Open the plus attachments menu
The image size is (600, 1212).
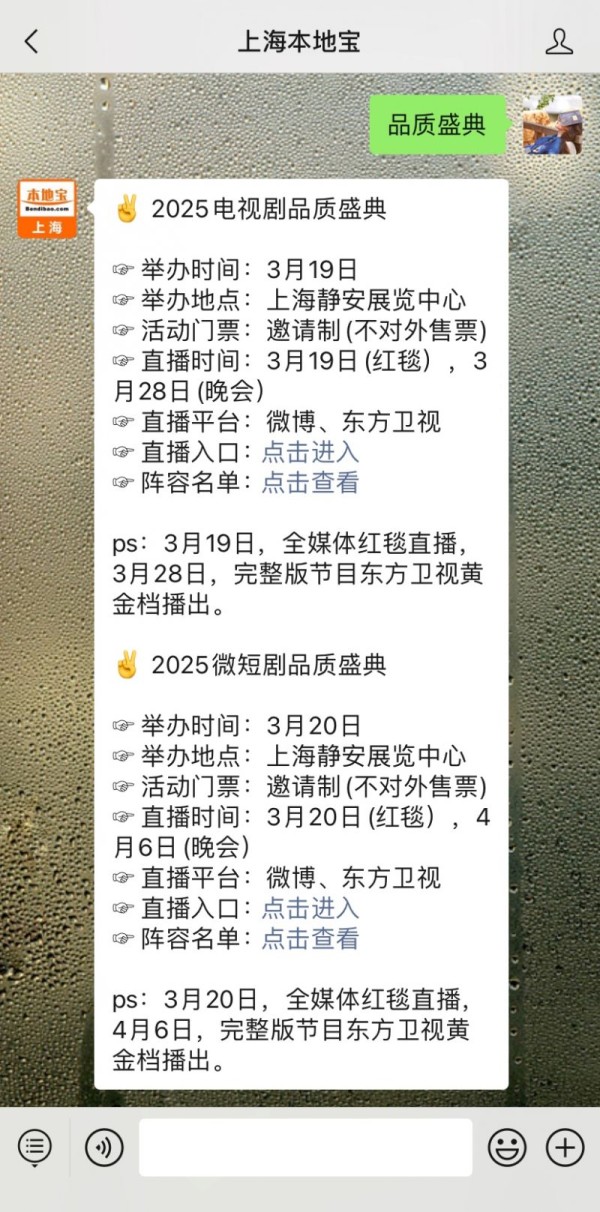(565, 1147)
